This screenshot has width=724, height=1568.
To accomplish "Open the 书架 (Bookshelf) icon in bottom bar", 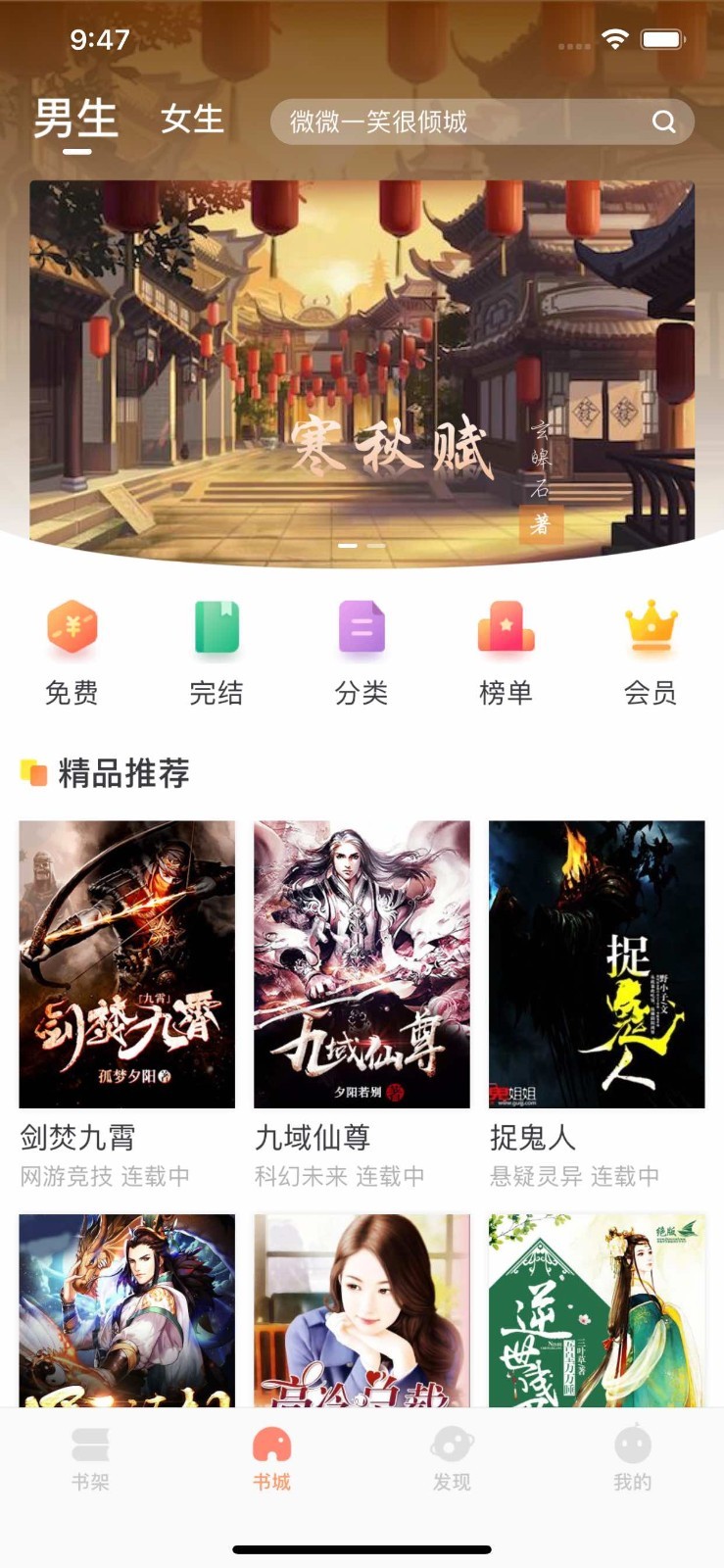I will (x=90, y=1445).
